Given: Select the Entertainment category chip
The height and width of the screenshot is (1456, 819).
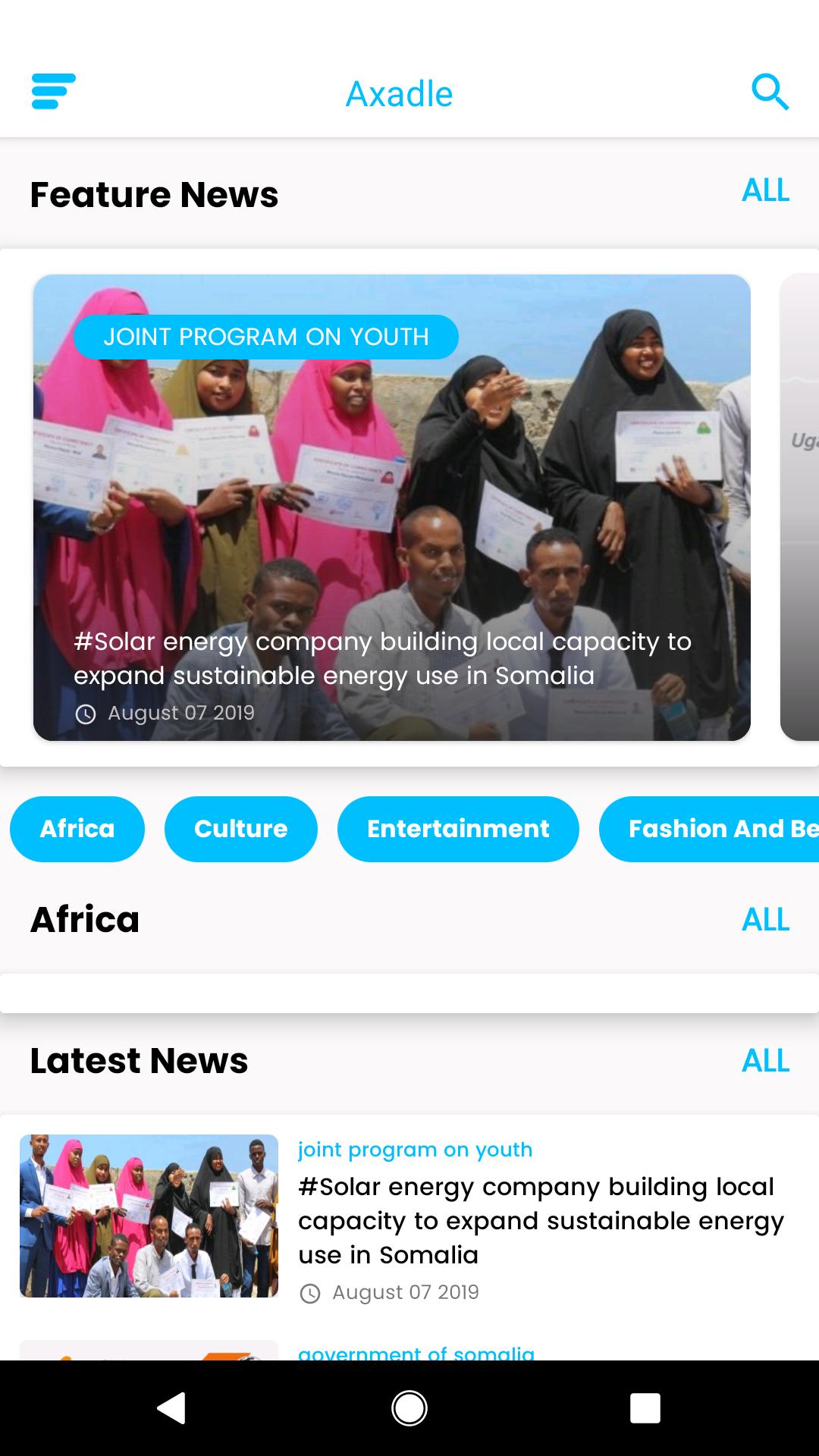Looking at the screenshot, I should click(458, 829).
